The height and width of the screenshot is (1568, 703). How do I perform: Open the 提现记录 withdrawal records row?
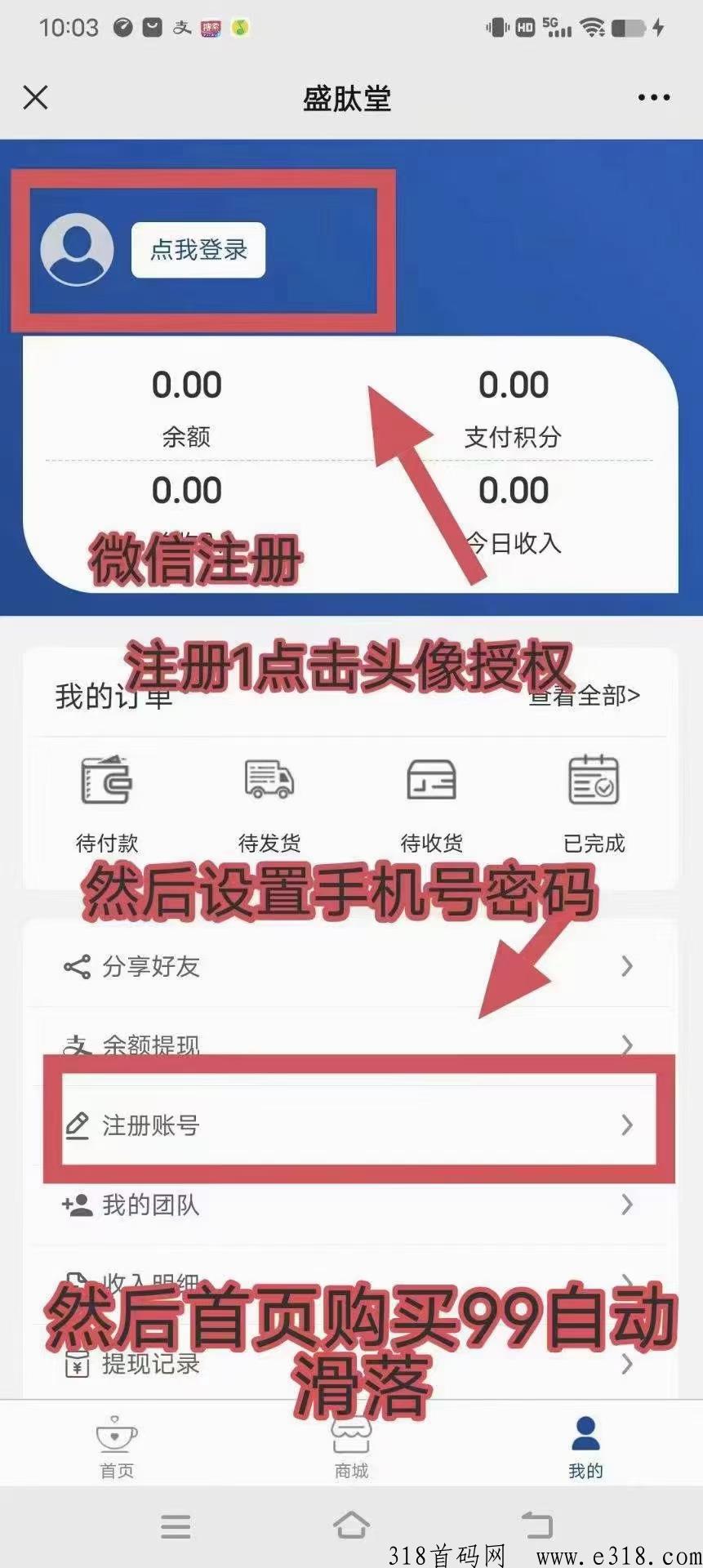click(x=351, y=1364)
